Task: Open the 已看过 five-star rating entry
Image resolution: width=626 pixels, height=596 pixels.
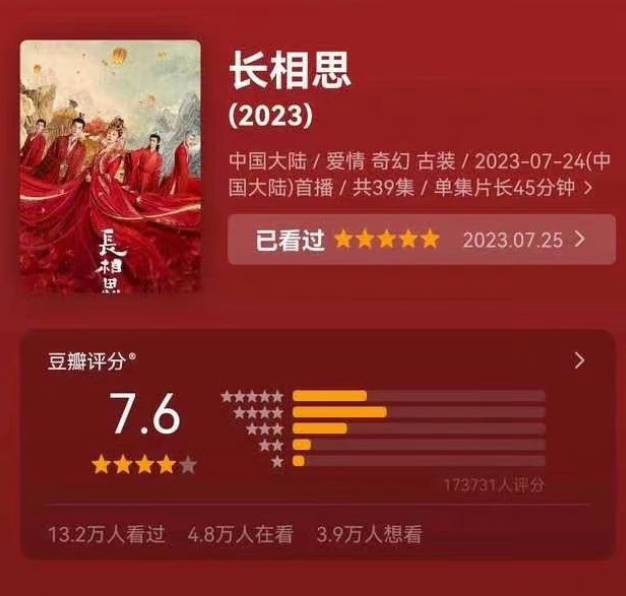Action: (420, 240)
